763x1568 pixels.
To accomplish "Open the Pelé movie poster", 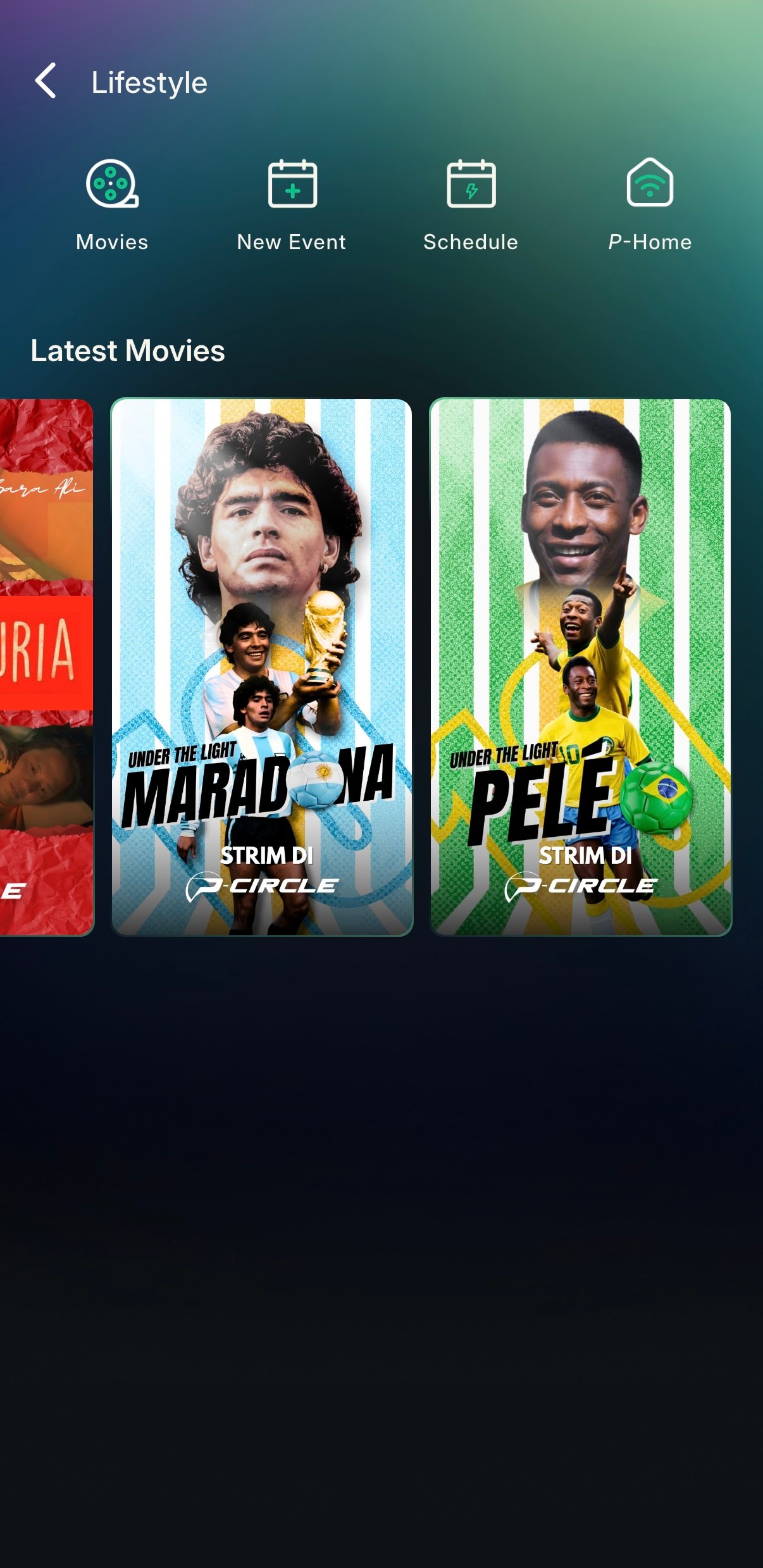I will coord(580,667).
